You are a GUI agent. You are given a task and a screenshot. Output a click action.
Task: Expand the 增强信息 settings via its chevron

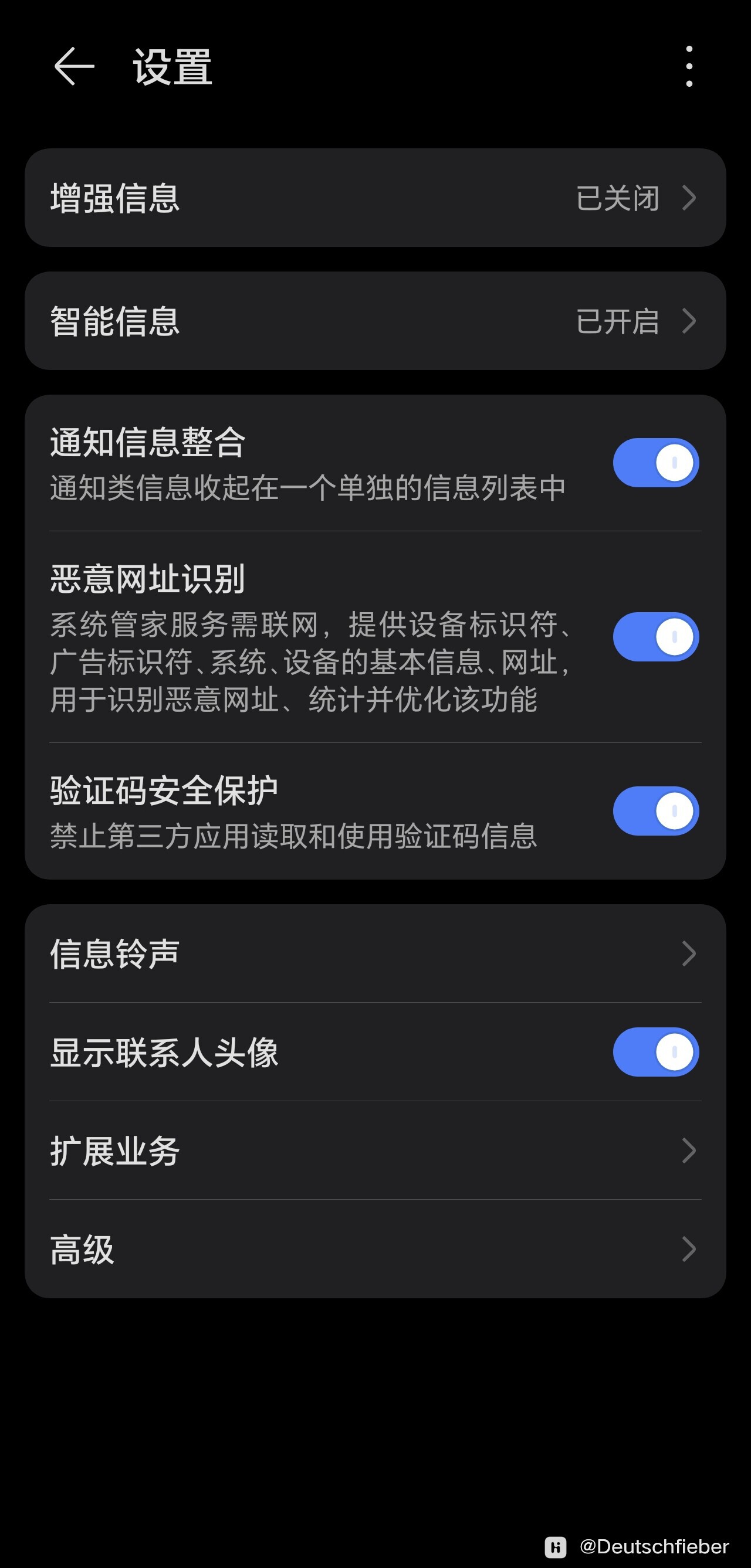[x=689, y=198]
